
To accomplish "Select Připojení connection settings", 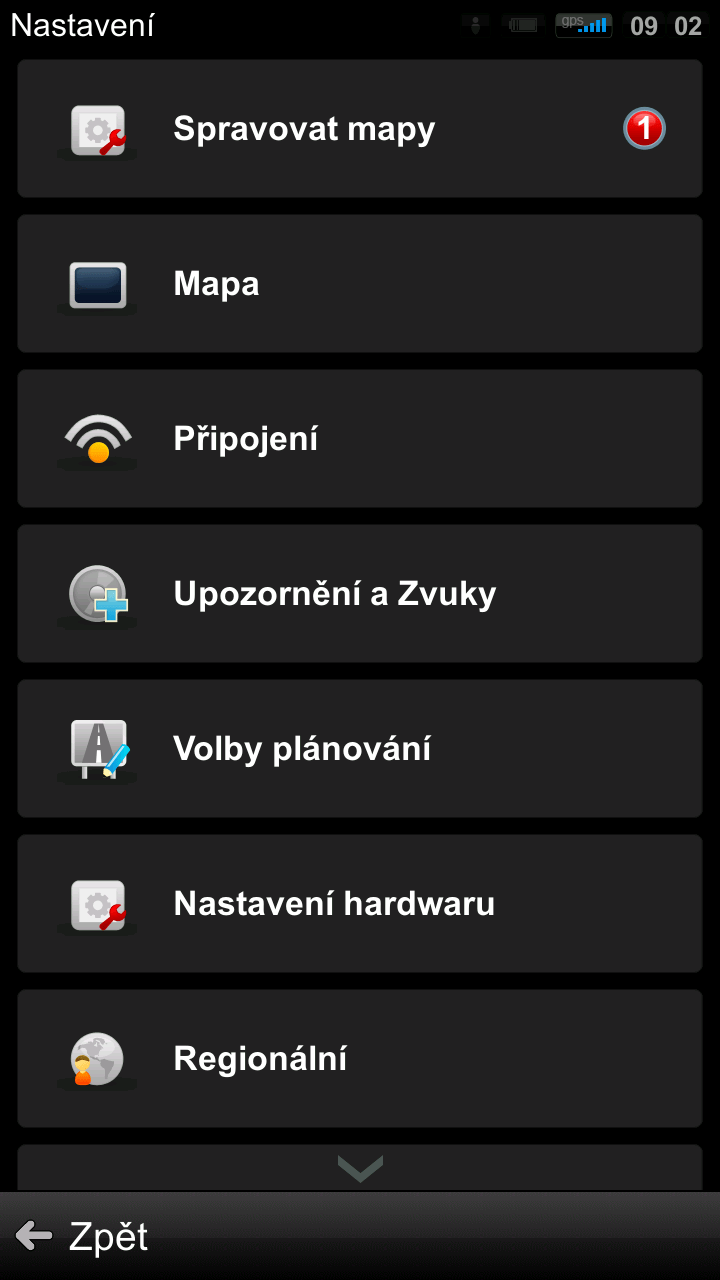I will tap(360, 439).
